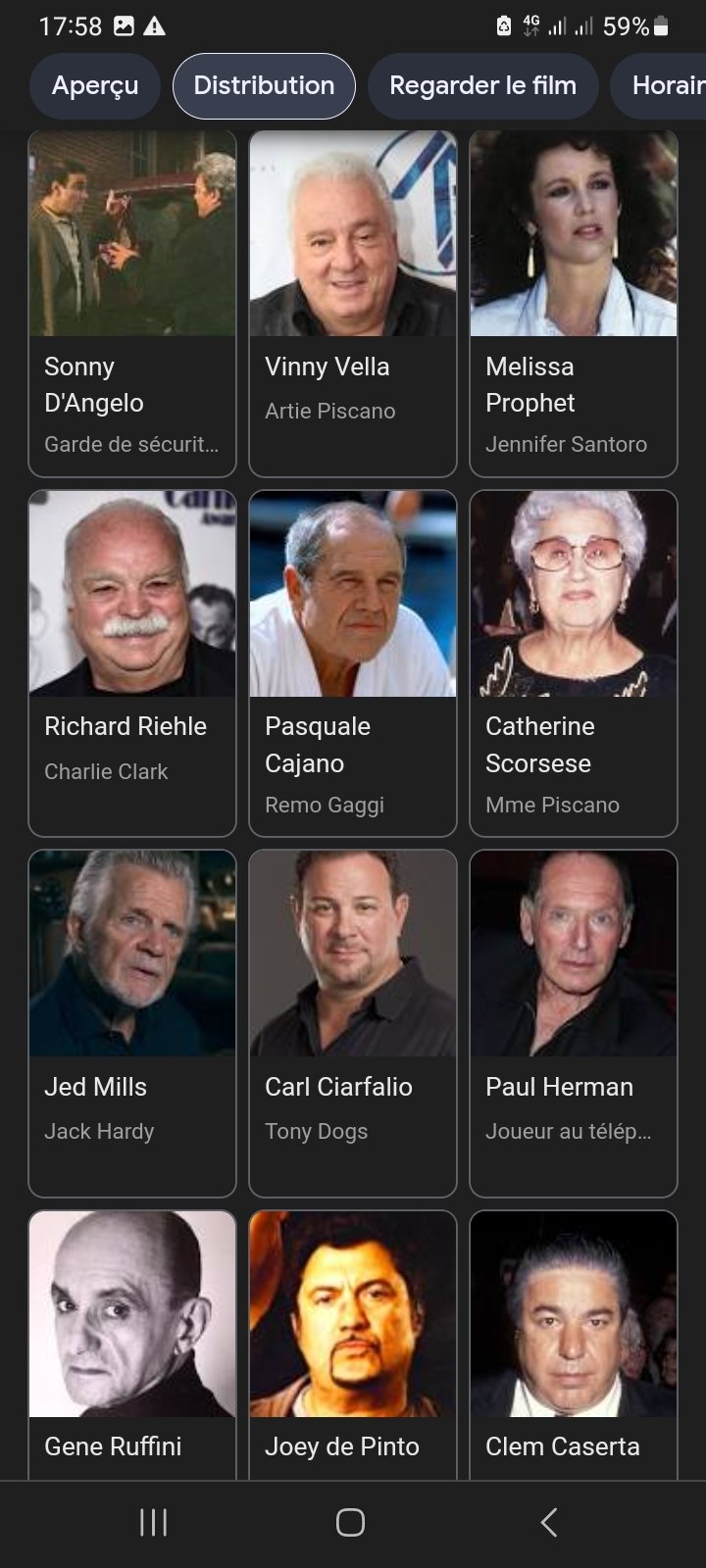
Task: Open Gene Ruffini's cast card
Action: click(132, 1345)
